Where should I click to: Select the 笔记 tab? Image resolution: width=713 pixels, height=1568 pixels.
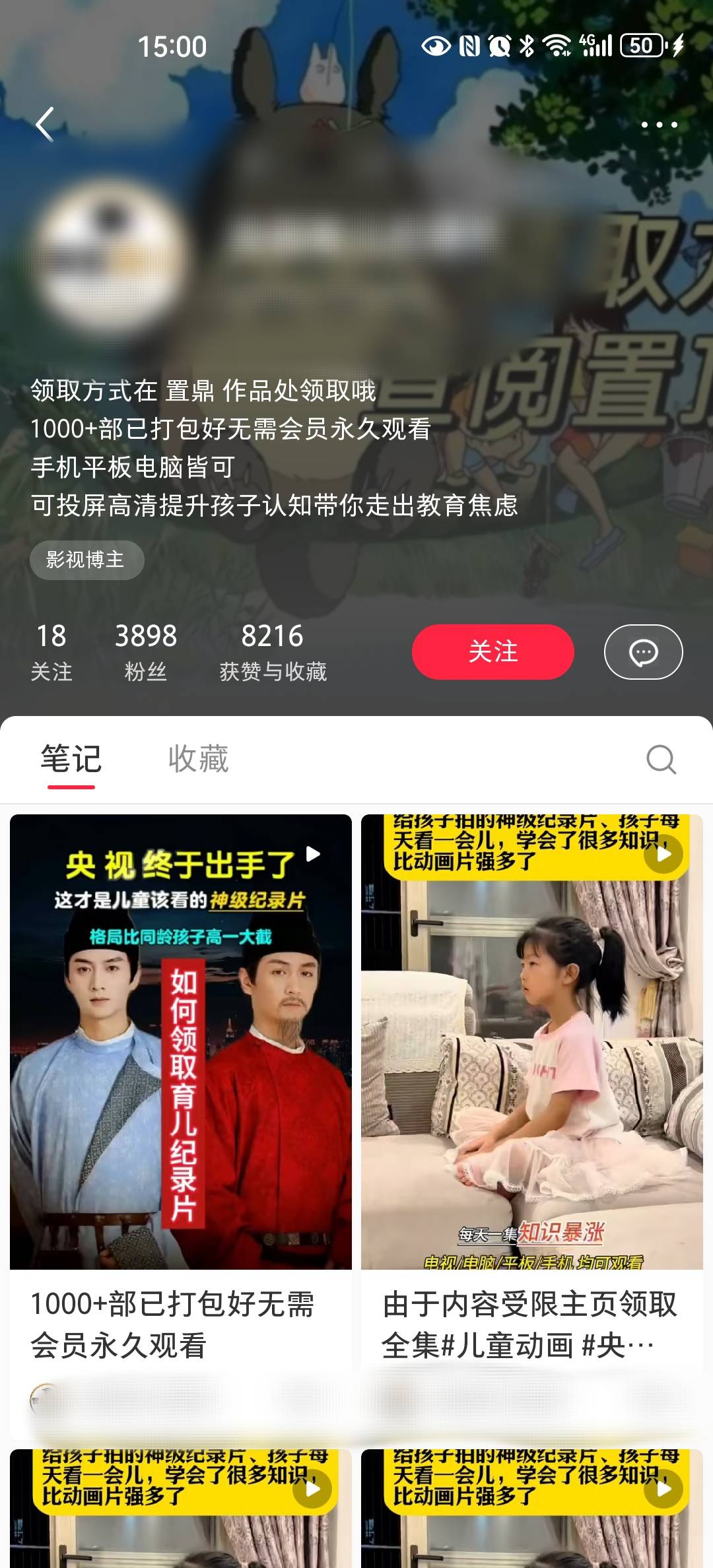[71, 759]
